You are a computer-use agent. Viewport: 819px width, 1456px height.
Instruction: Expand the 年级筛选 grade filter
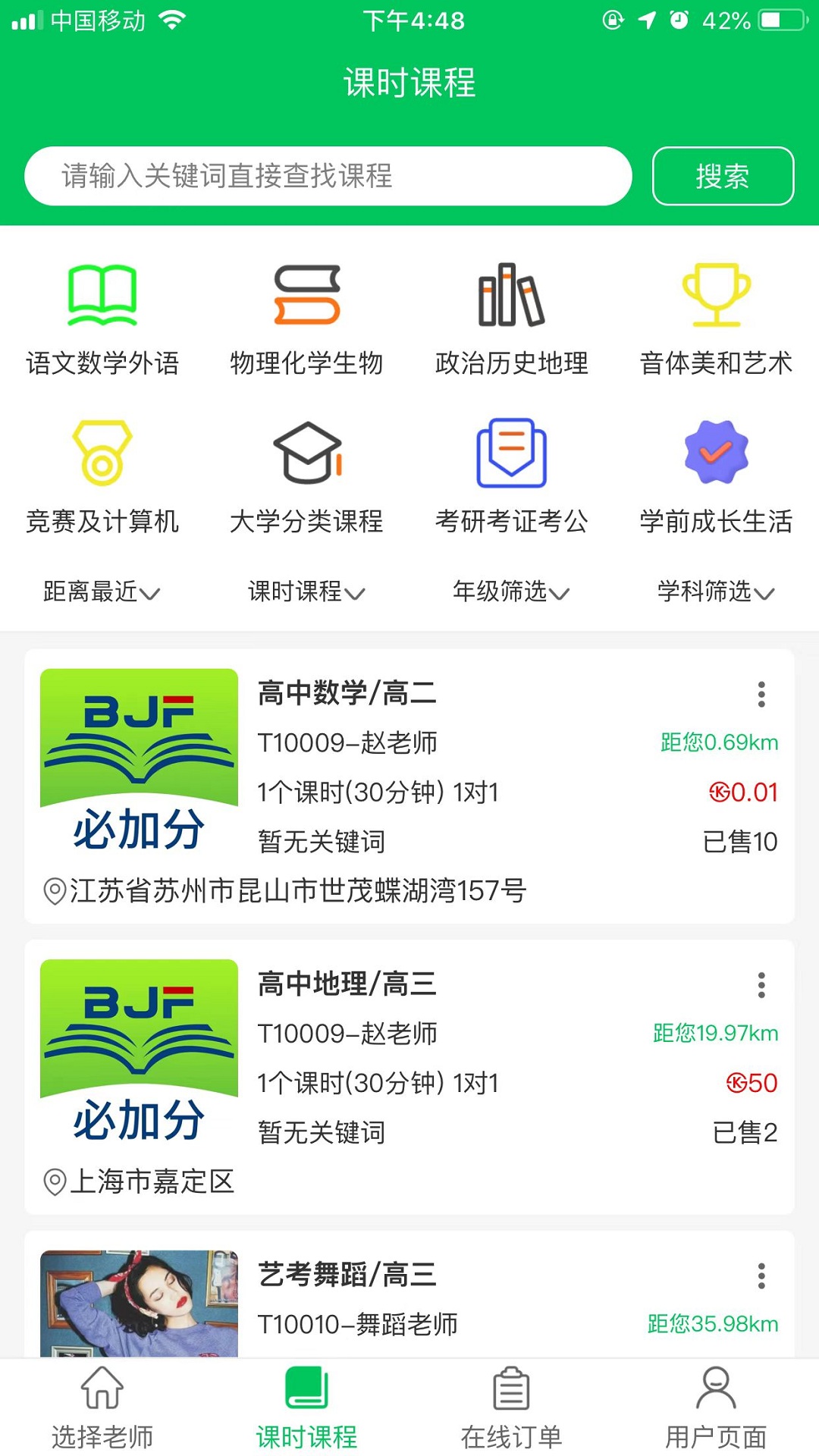(511, 591)
